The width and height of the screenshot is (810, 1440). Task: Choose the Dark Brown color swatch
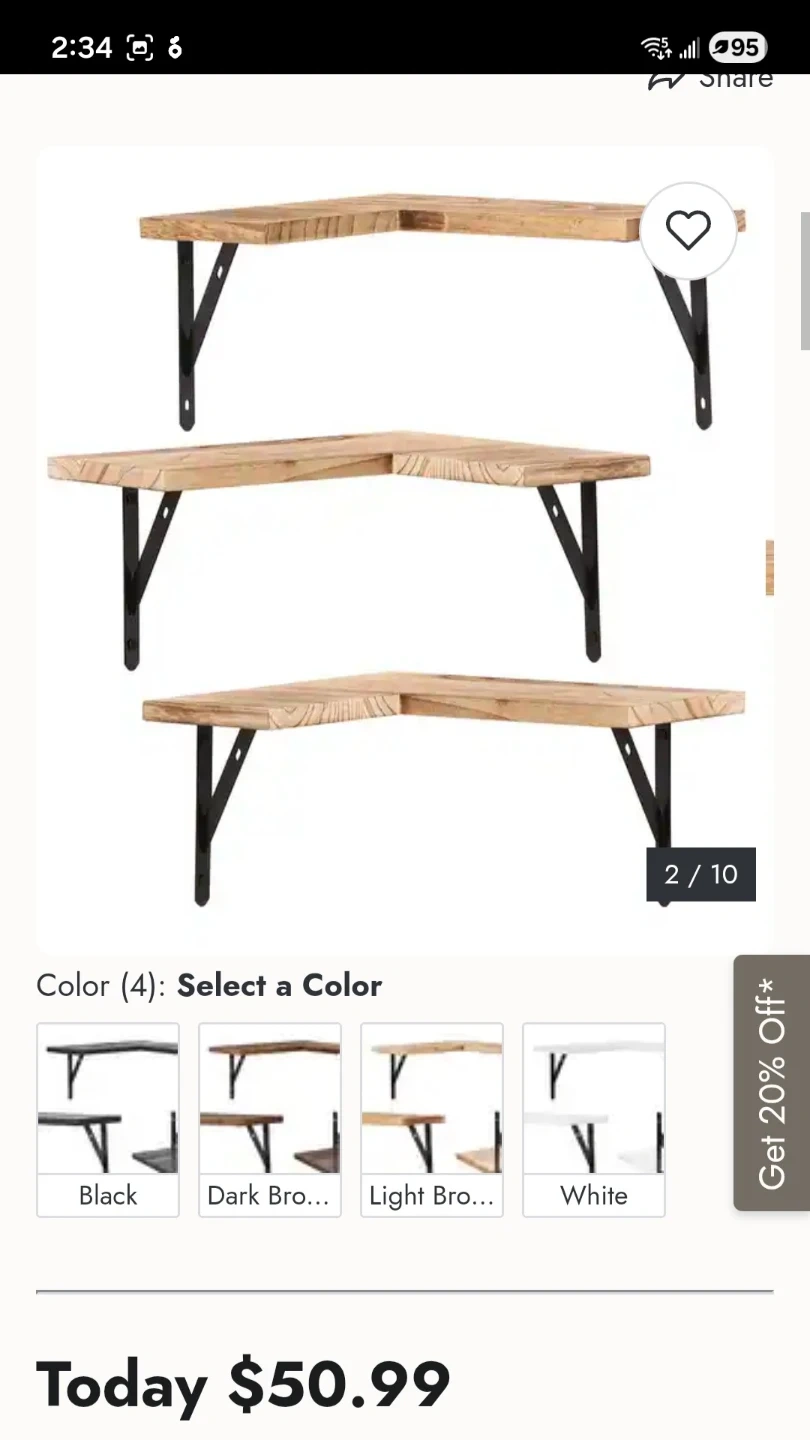pos(270,1119)
